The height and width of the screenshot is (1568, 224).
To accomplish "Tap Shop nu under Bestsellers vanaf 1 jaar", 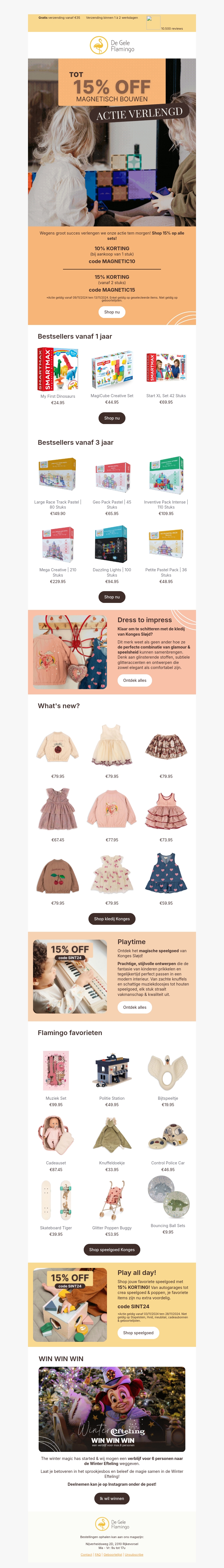I will click(x=112, y=418).
